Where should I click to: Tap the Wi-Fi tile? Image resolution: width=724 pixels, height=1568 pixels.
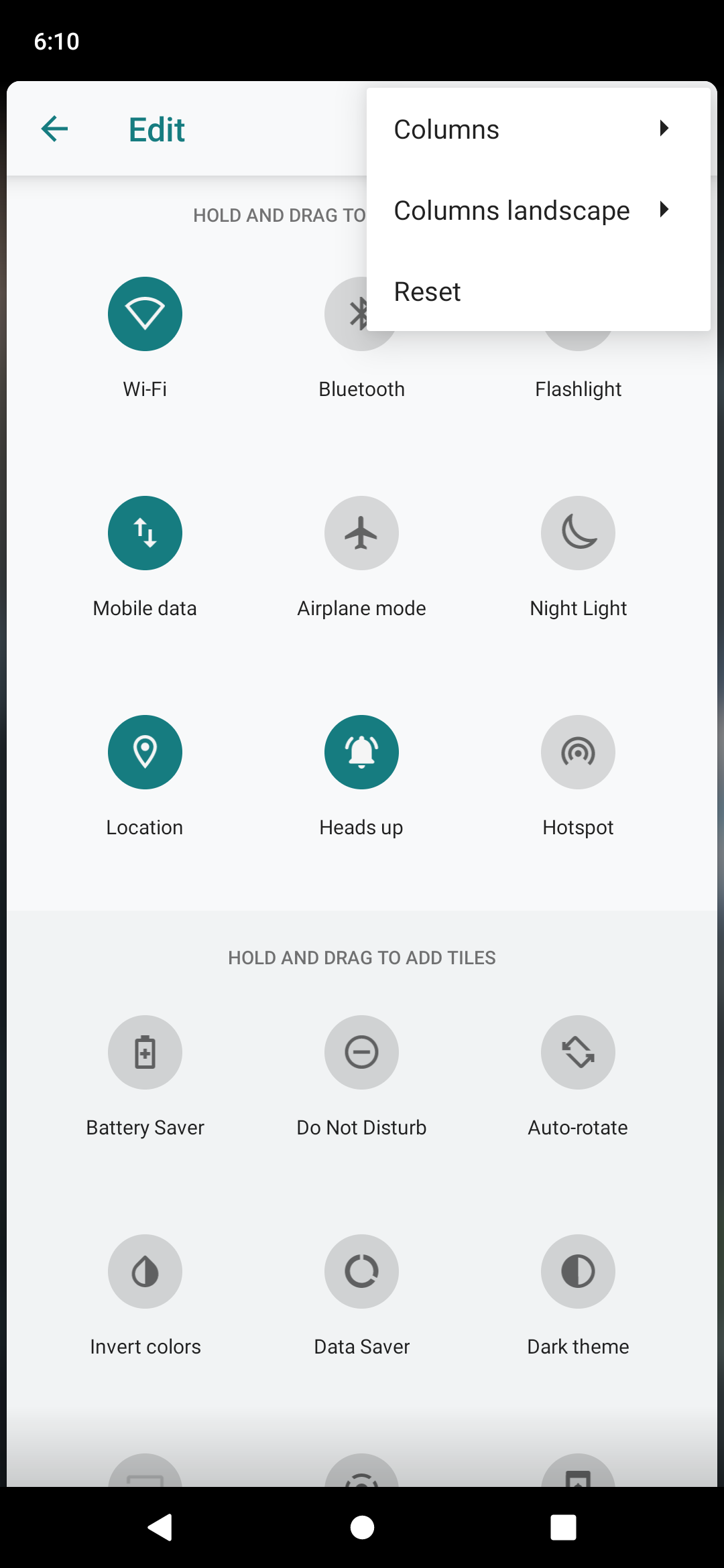click(x=145, y=314)
